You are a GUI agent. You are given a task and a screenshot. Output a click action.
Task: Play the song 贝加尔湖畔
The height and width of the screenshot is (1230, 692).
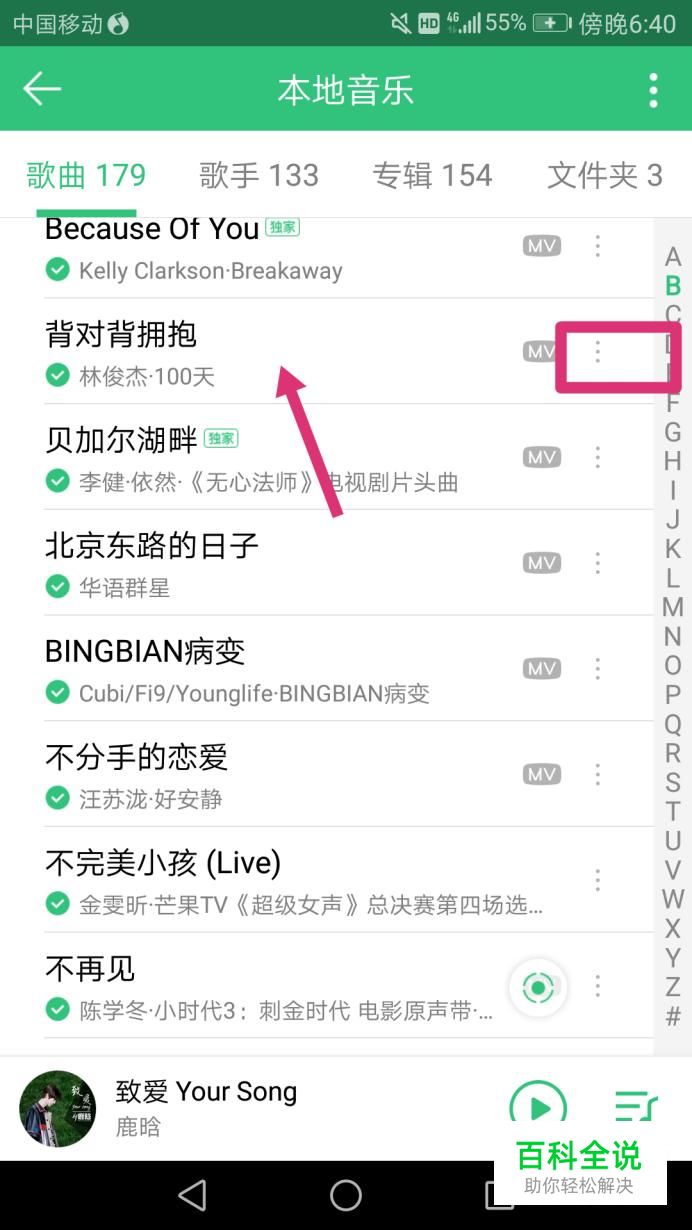point(250,457)
